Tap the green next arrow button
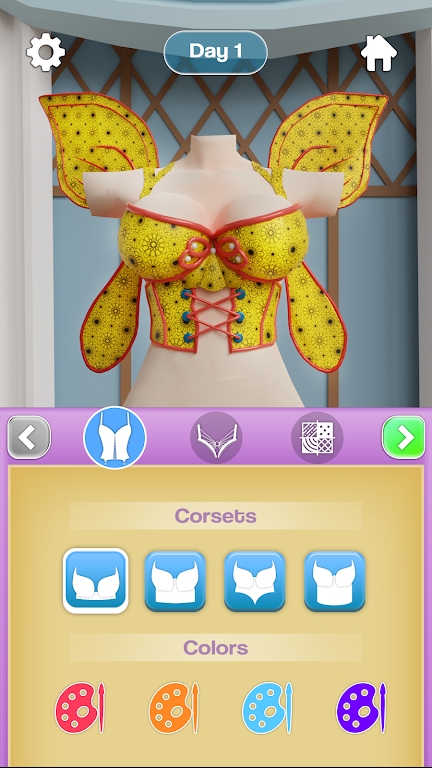The height and width of the screenshot is (768, 432). click(404, 437)
